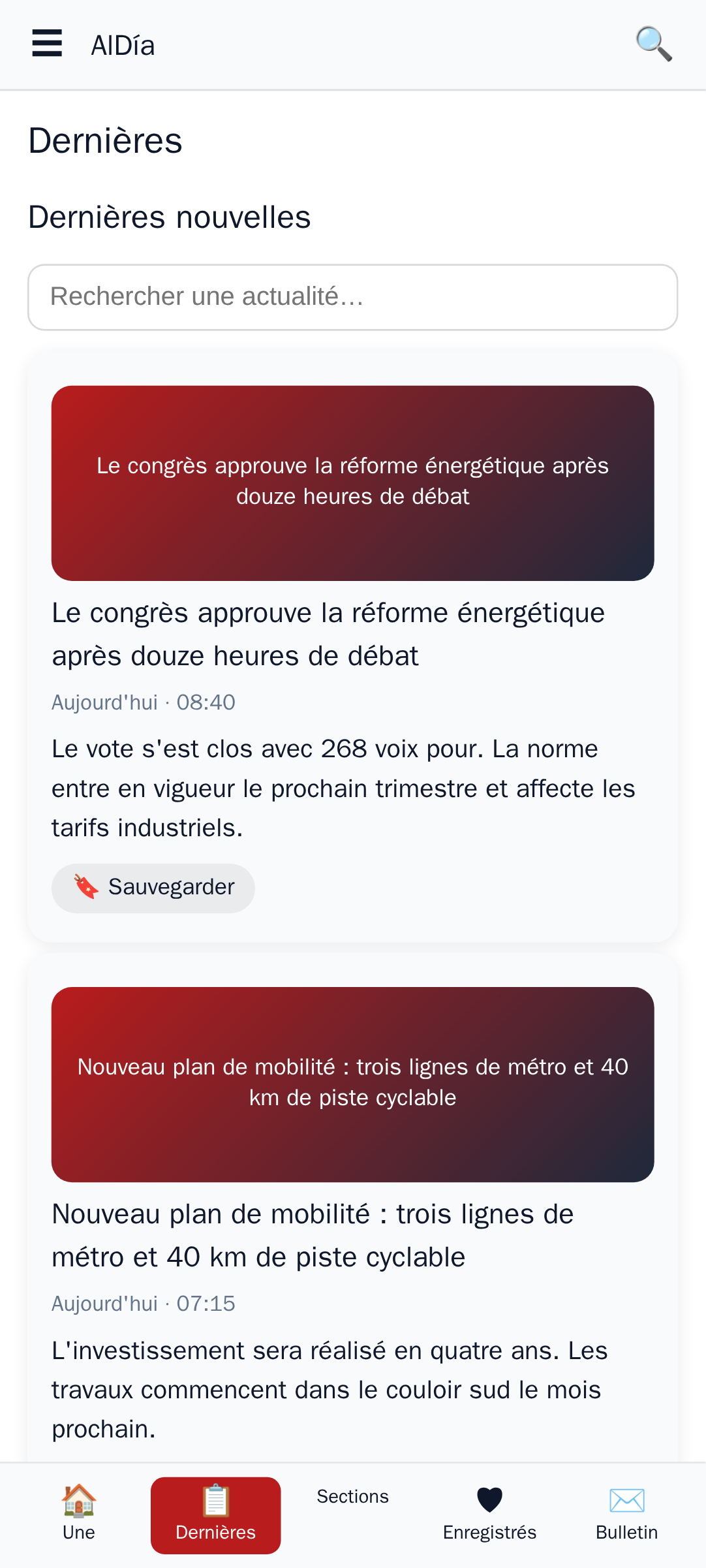Switch to the Bulletin tab
Viewport: 706px width, 1568px height.
(627, 1515)
